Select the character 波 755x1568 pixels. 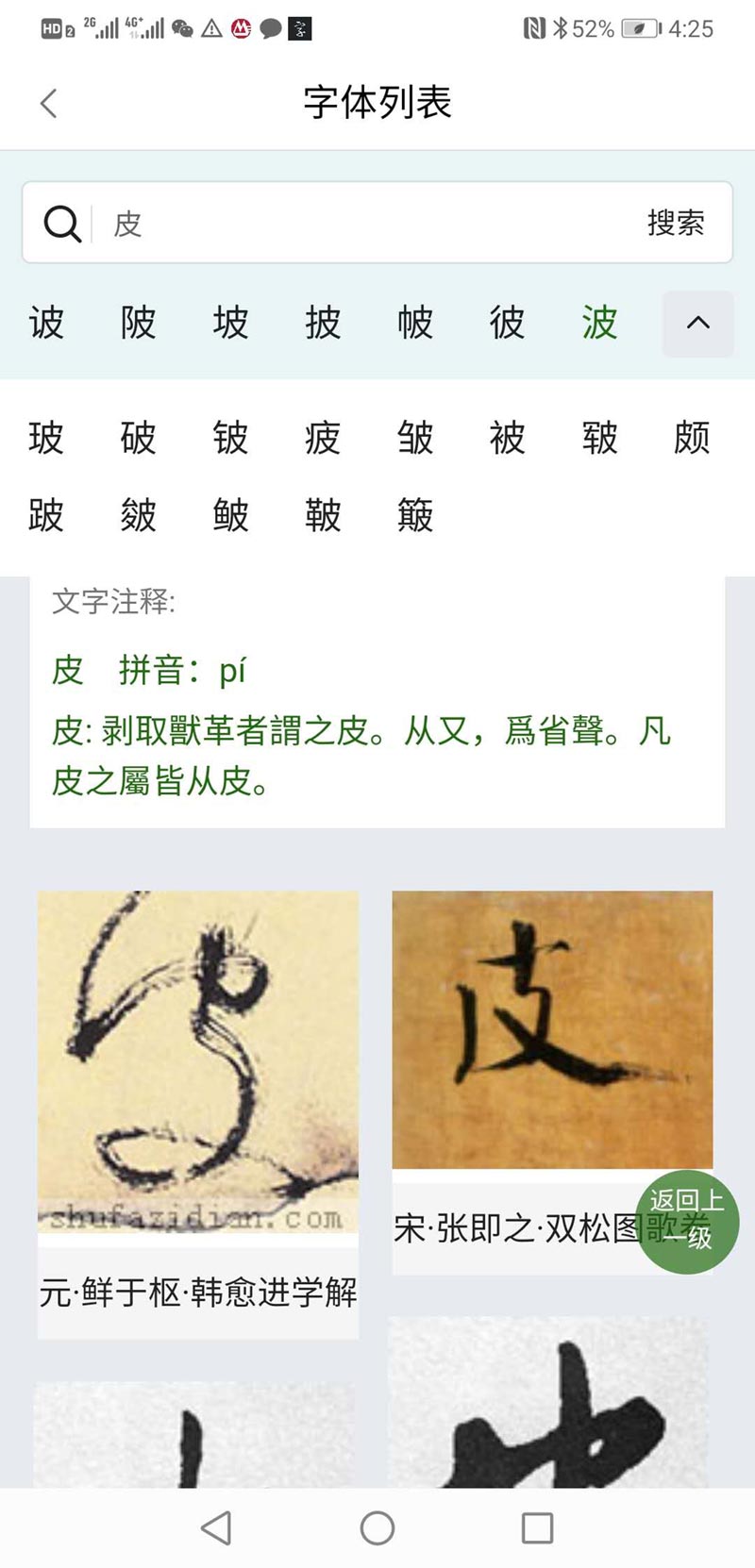[x=599, y=324]
